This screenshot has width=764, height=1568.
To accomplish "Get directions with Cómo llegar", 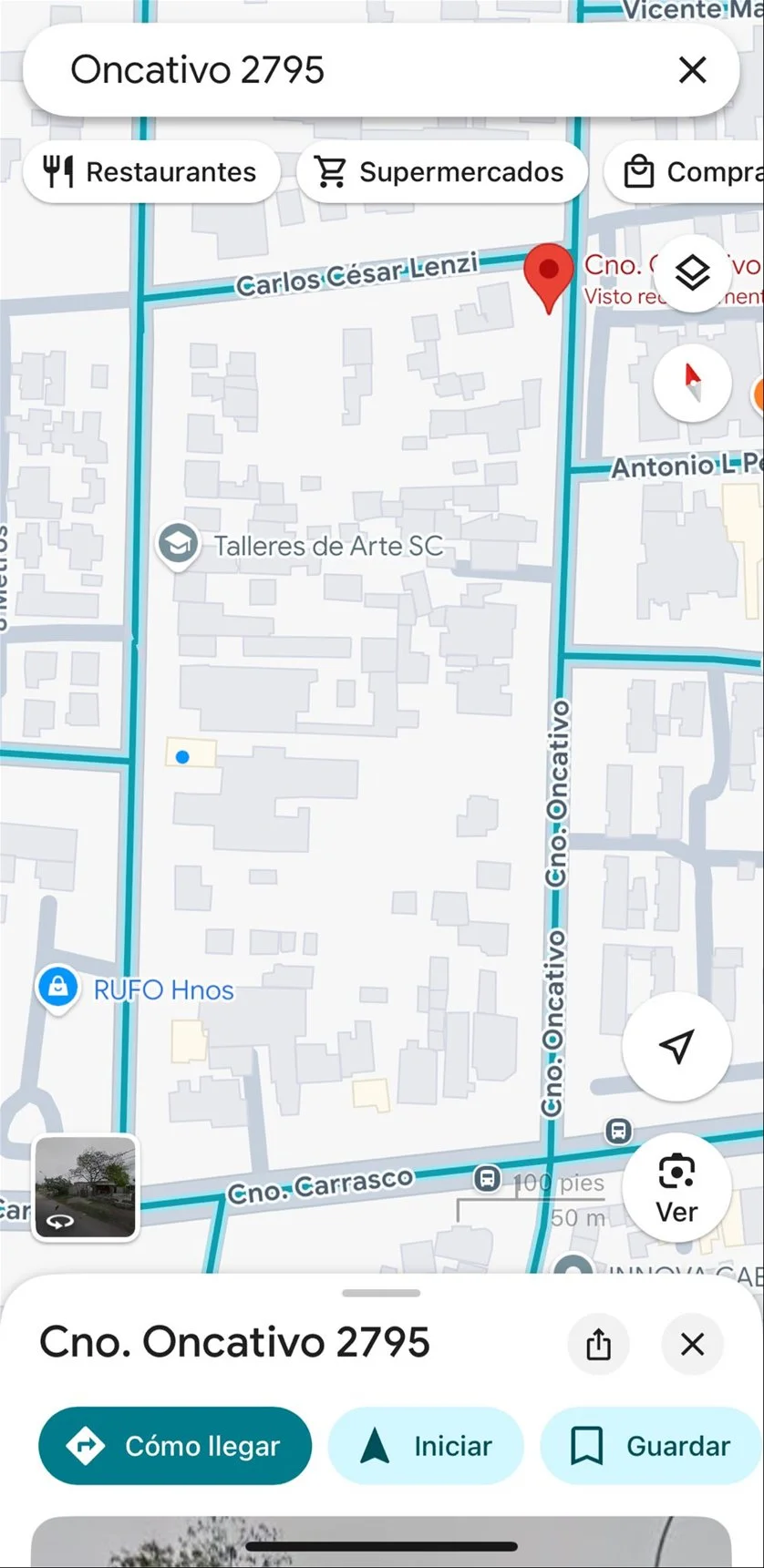I will [175, 1446].
